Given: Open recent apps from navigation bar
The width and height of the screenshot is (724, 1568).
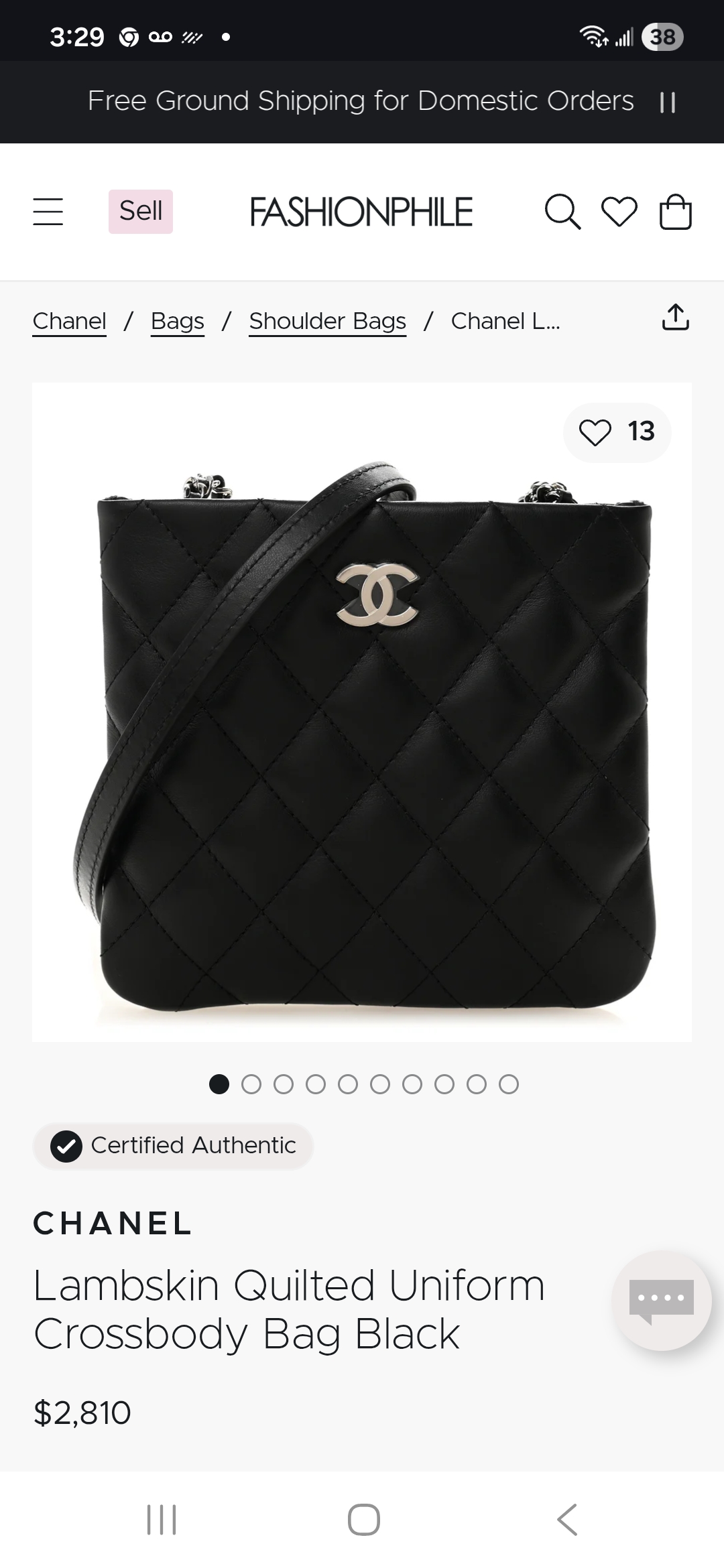Looking at the screenshot, I should 162,1520.
